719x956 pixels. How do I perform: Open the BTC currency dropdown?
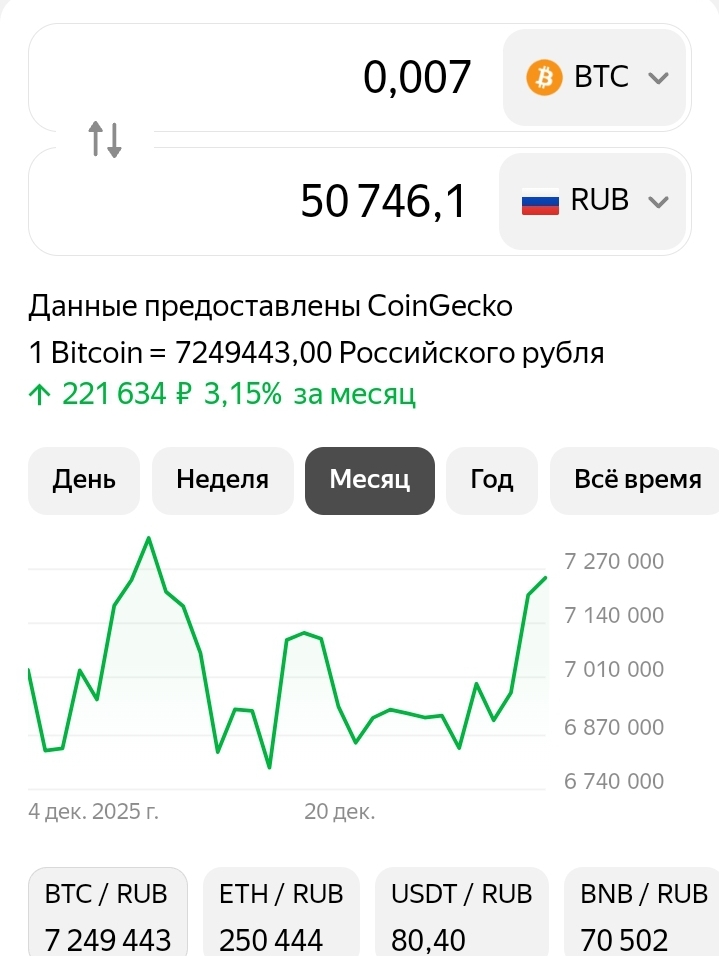pos(595,78)
